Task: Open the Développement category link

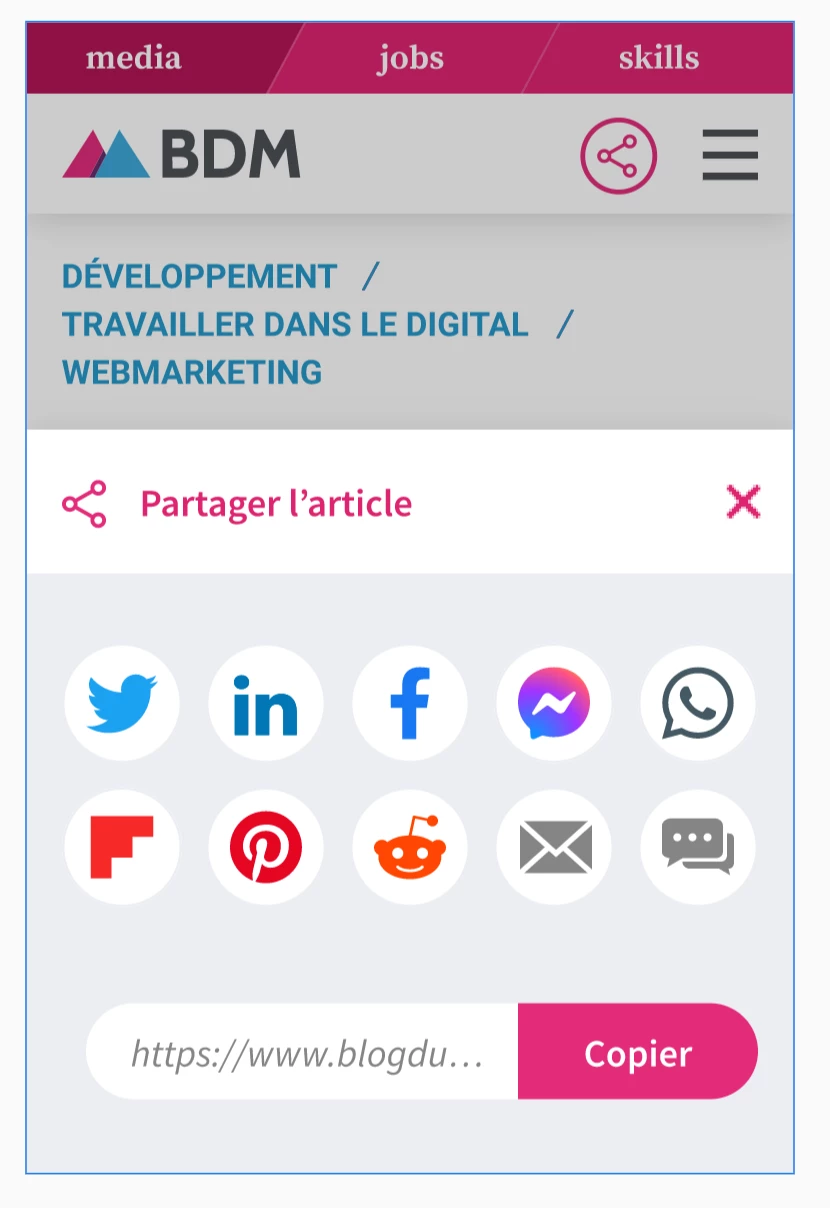Action: point(199,276)
